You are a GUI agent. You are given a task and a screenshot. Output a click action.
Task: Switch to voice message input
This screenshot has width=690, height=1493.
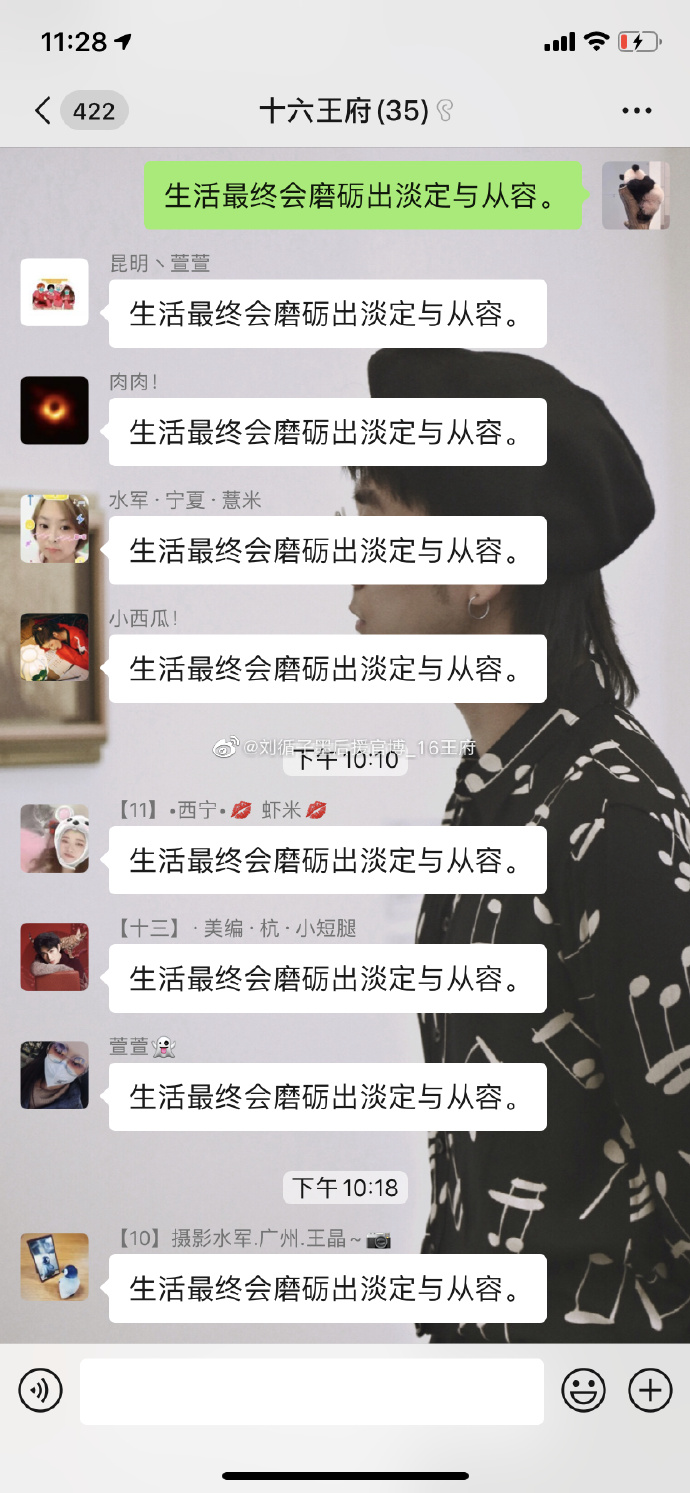(x=40, y=1390)
